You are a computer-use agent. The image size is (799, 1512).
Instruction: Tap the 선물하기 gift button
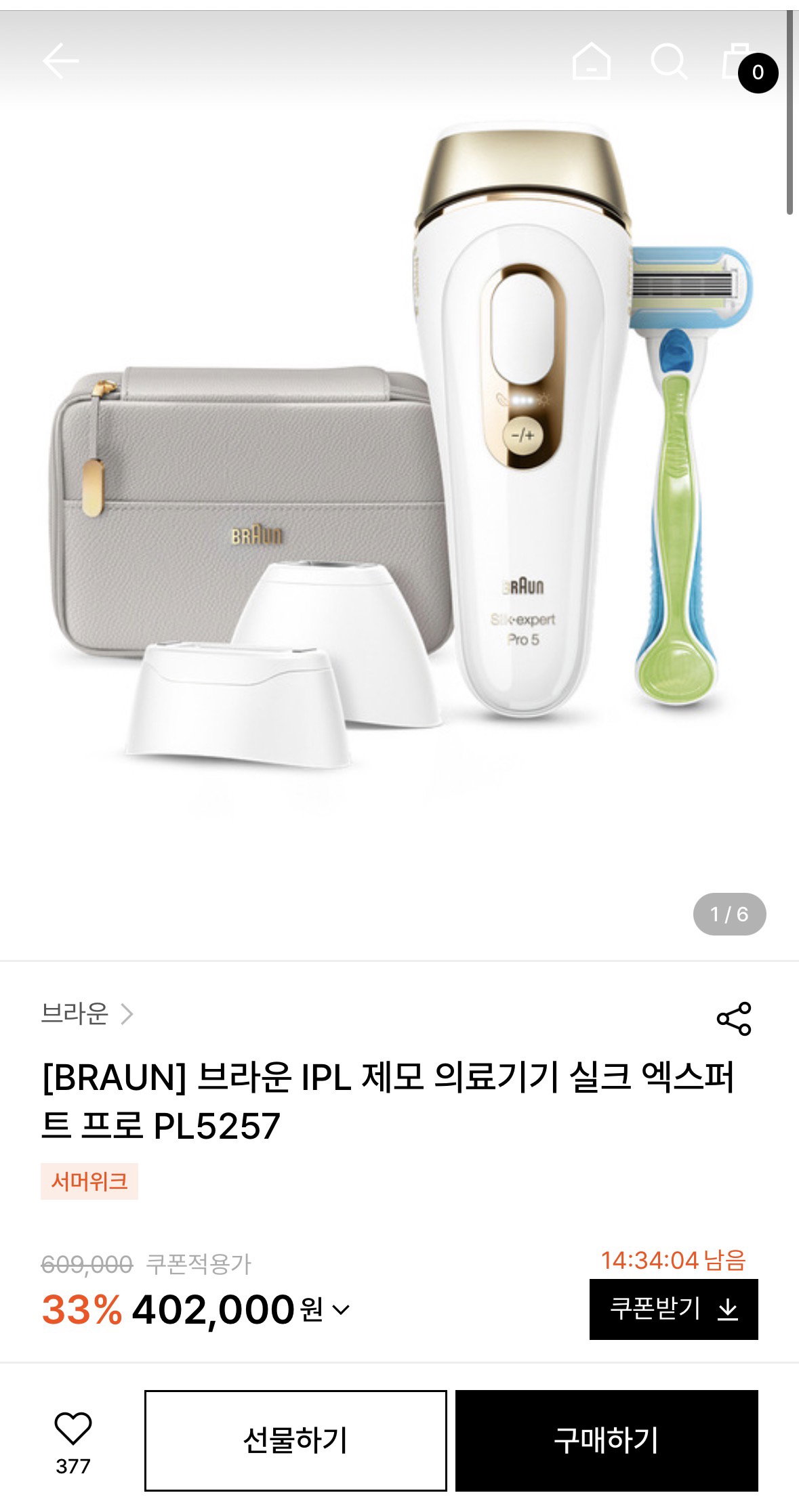click(x=295, y=1440)
